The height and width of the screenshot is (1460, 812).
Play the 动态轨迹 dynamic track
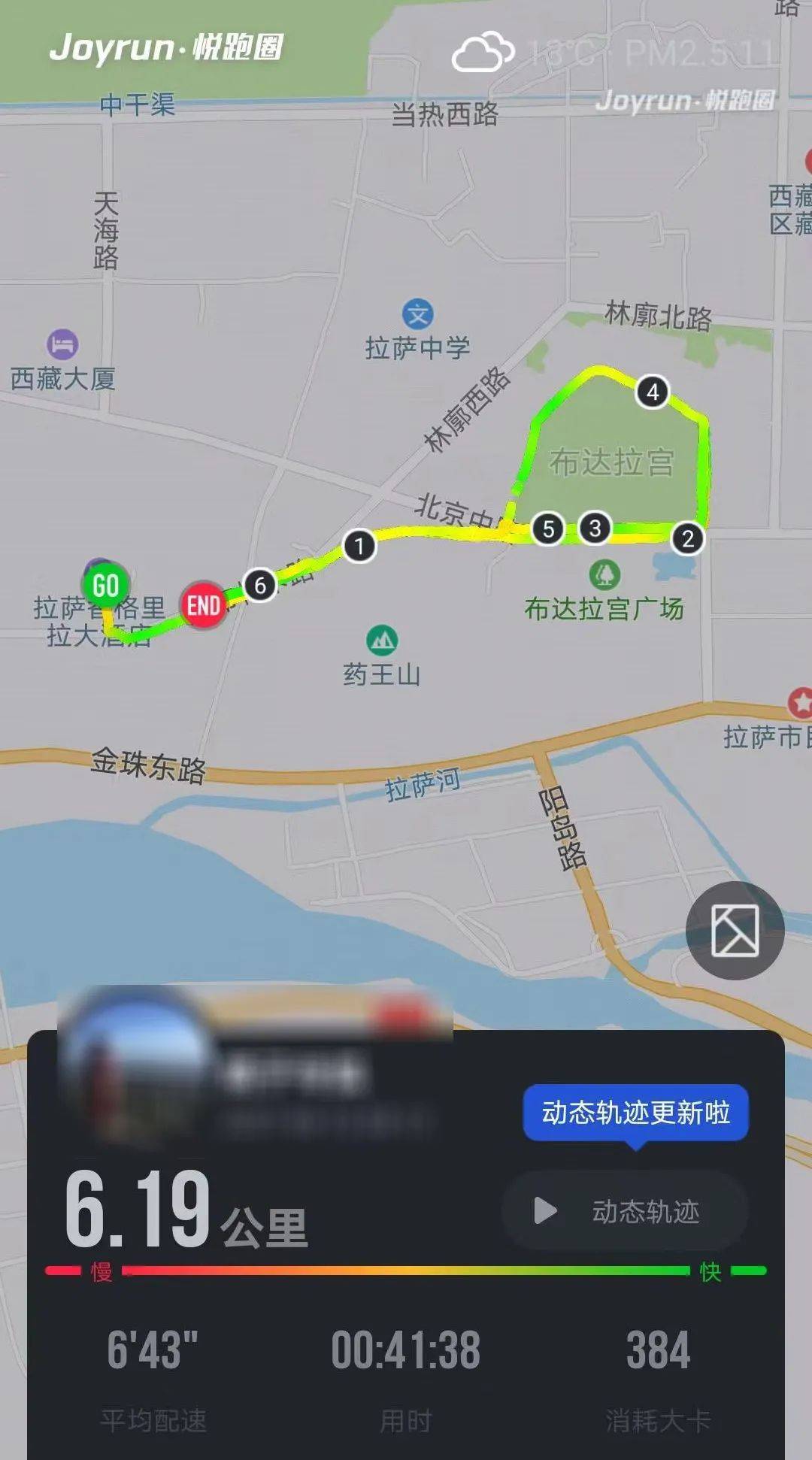pyautogui.click(x=625, y=1211)
